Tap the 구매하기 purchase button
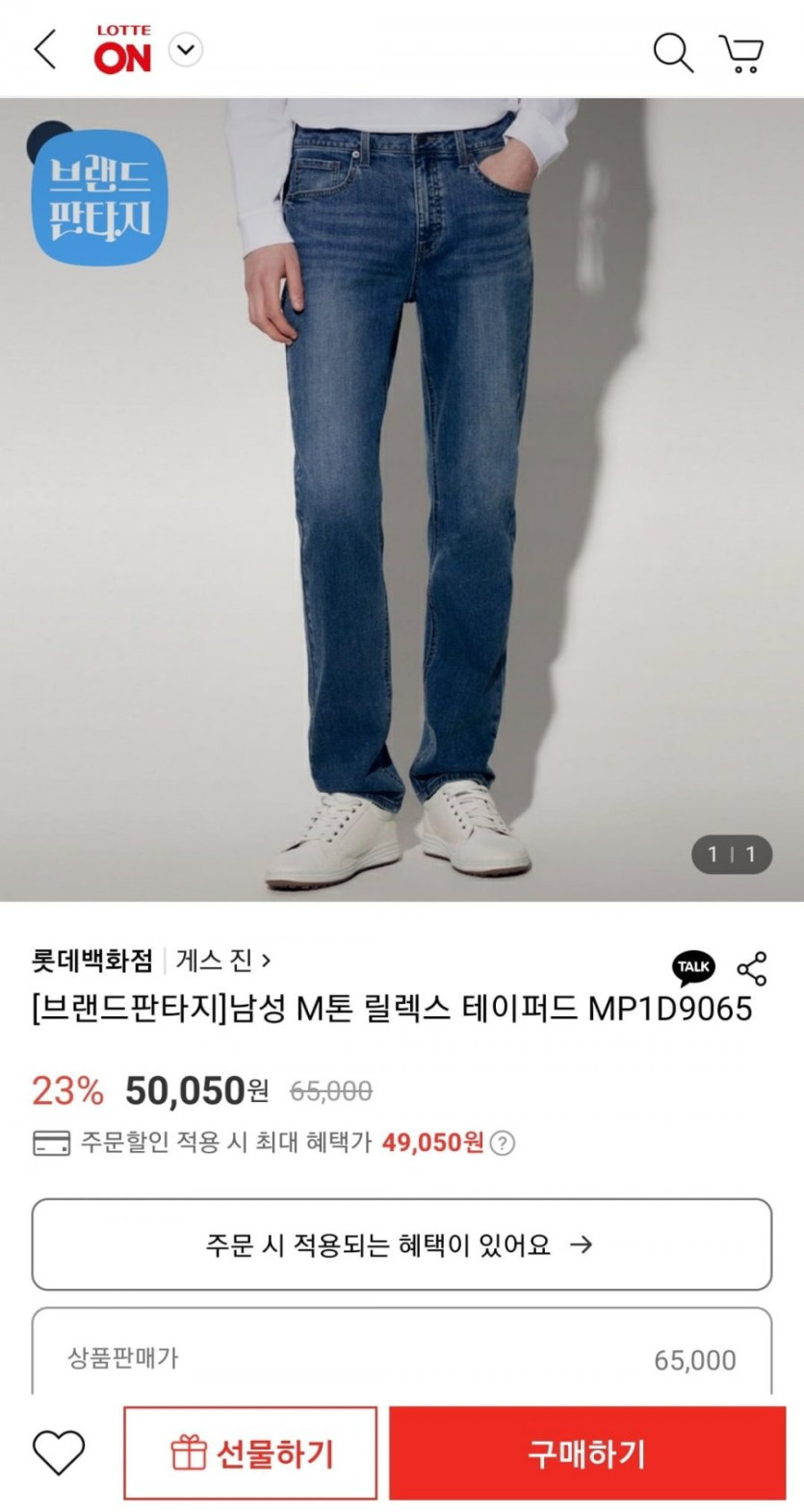This screenshot has height=1512, width=804. [x=587, y=1452]
